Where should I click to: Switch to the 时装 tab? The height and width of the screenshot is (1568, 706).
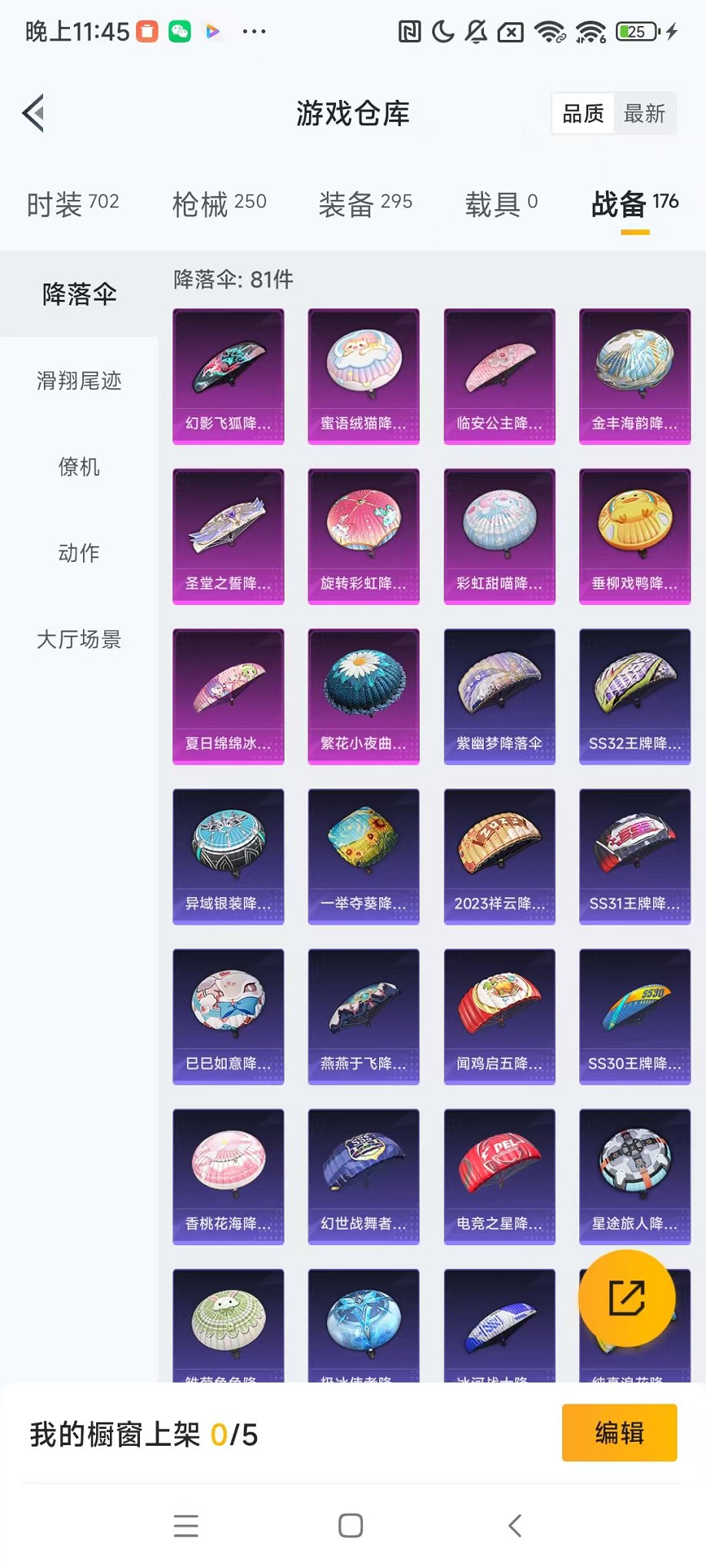[x=72, y=204]
